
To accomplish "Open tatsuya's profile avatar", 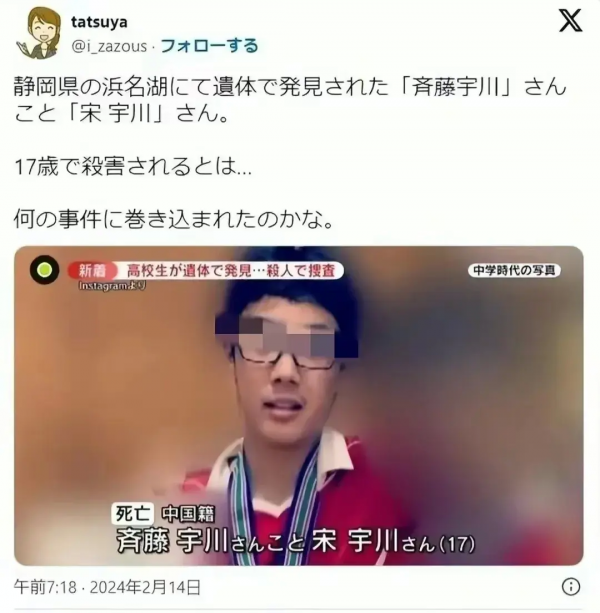I will [41, 32].
